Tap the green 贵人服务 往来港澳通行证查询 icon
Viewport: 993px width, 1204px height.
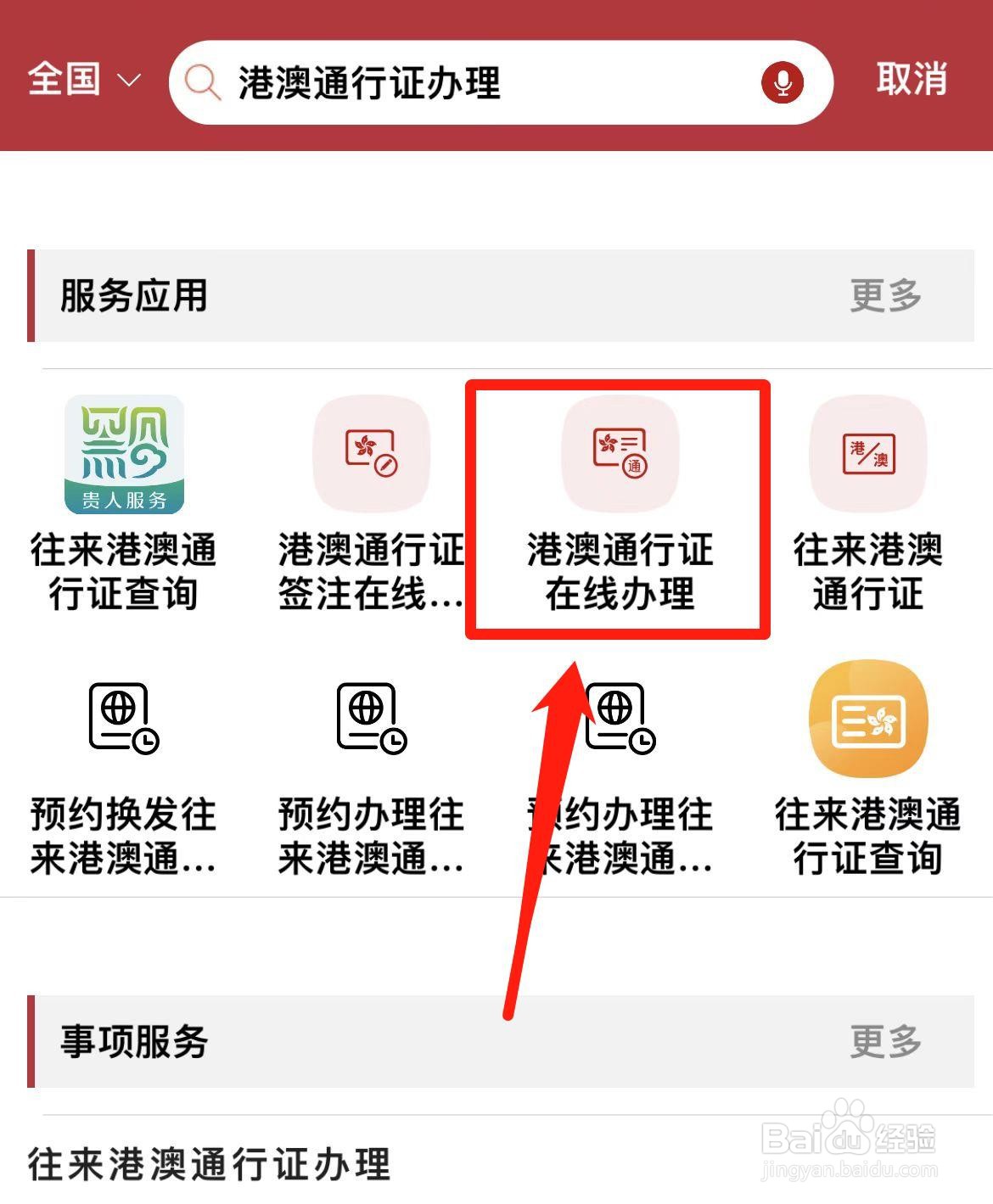click(121, 456)
